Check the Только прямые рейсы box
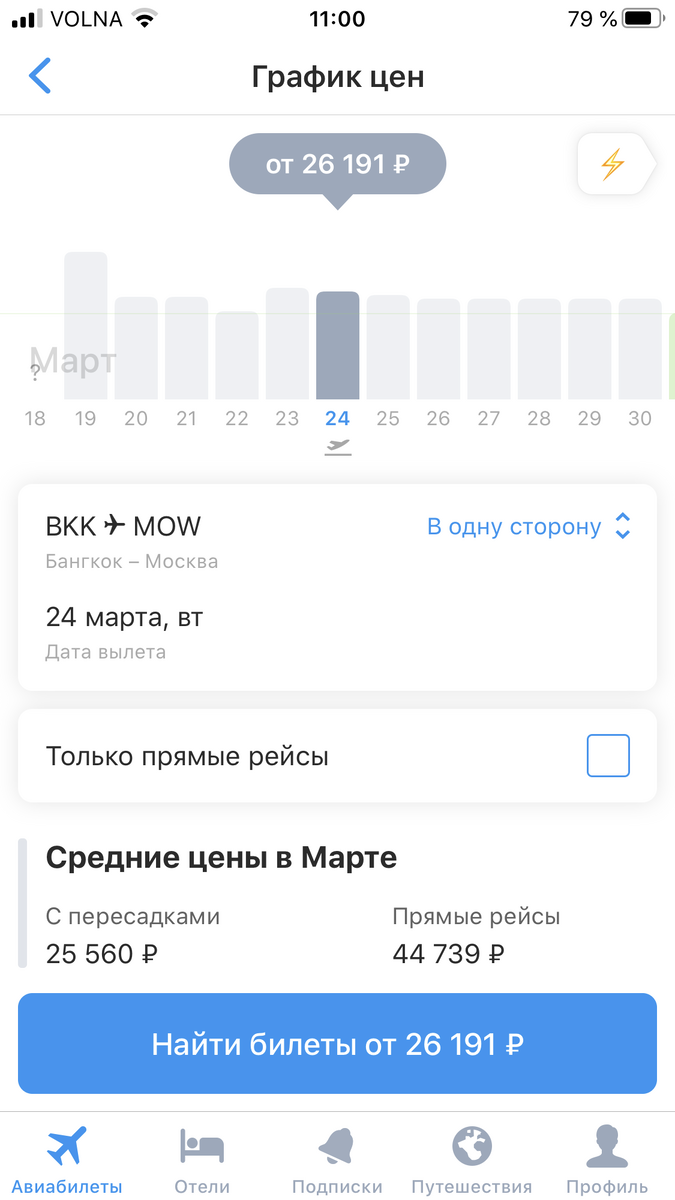 coord(608,756)
